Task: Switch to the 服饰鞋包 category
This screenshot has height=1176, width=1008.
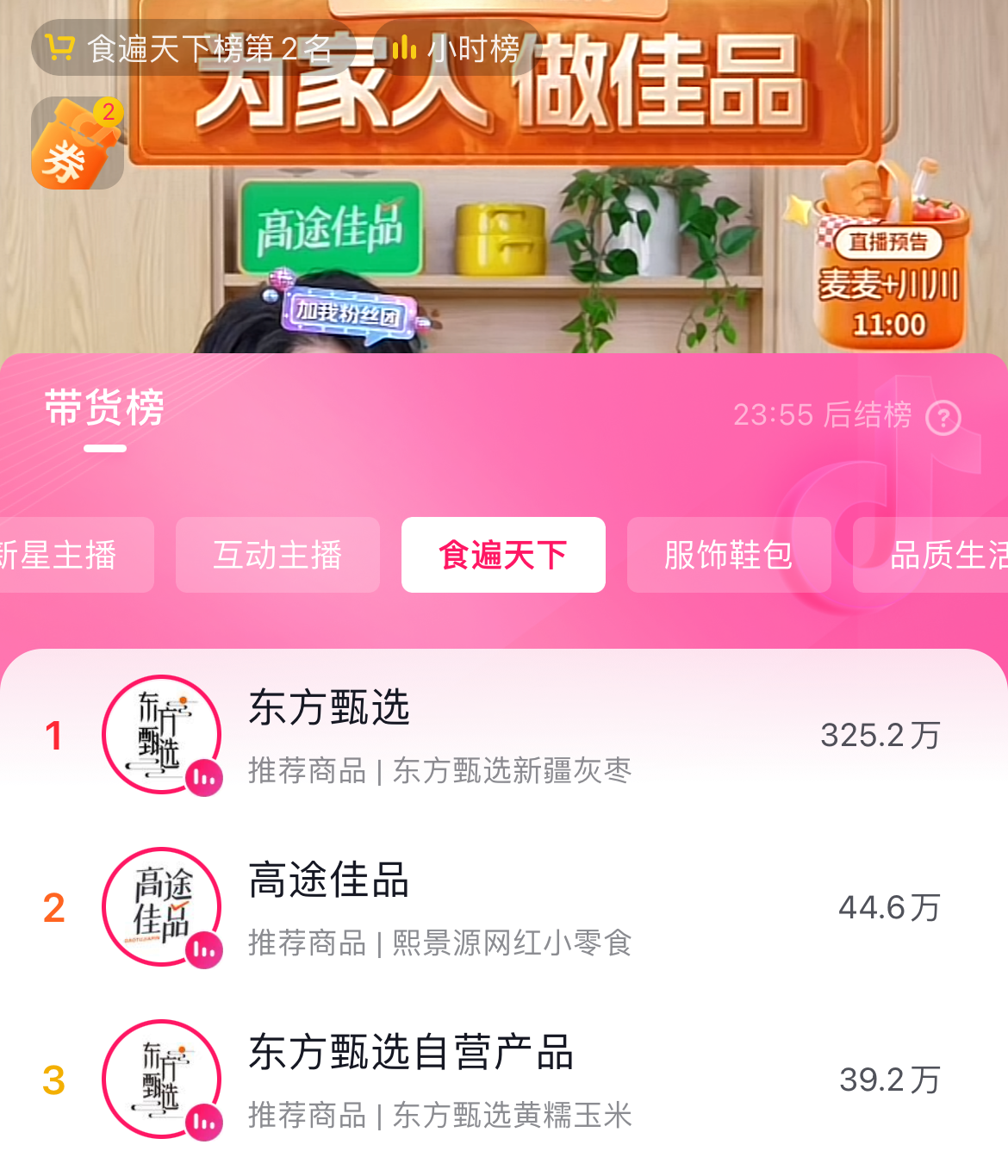Action: (729, 555)
